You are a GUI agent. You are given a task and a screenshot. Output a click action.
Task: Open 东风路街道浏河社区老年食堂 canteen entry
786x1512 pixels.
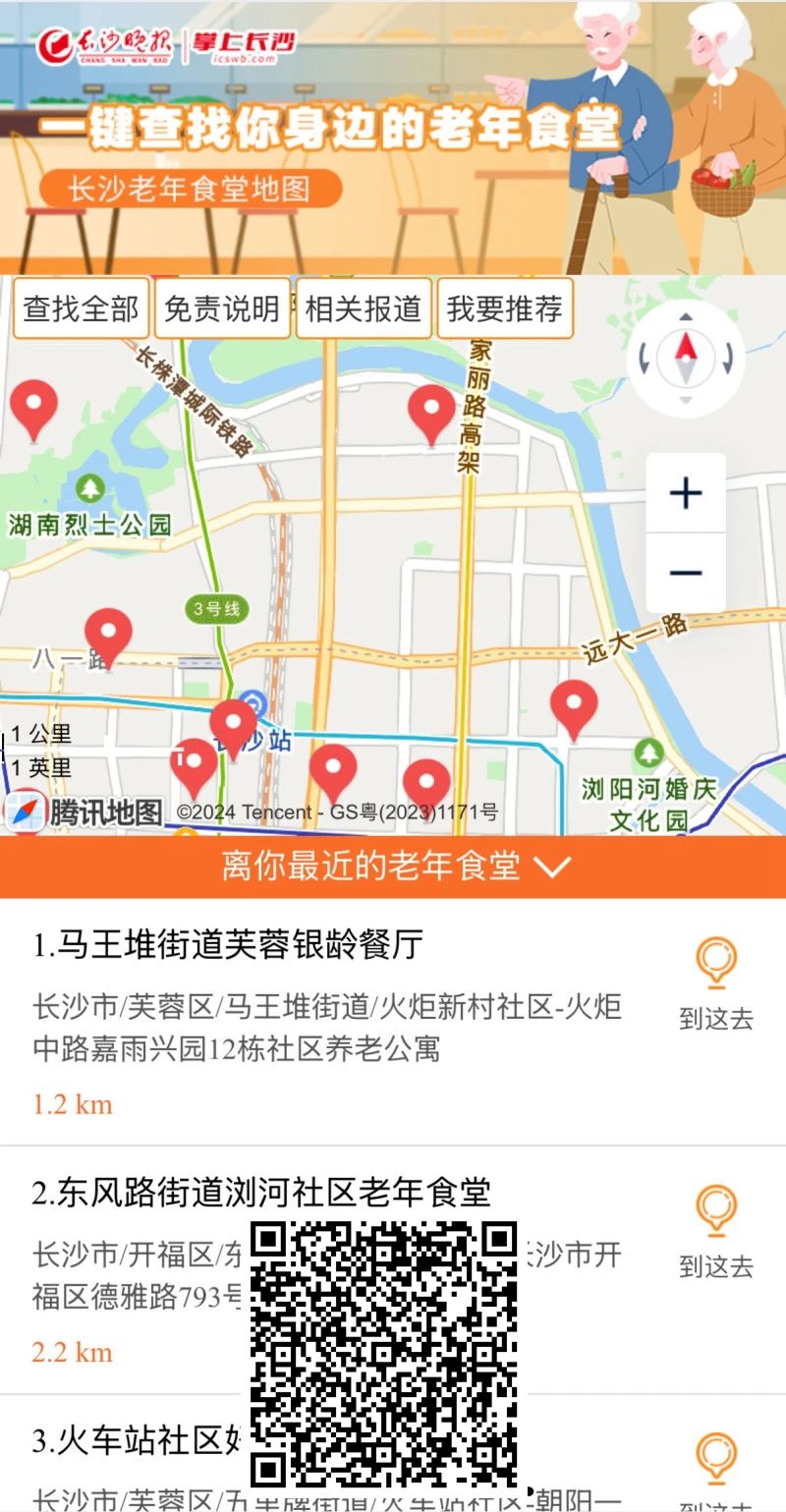(260, 1193)
